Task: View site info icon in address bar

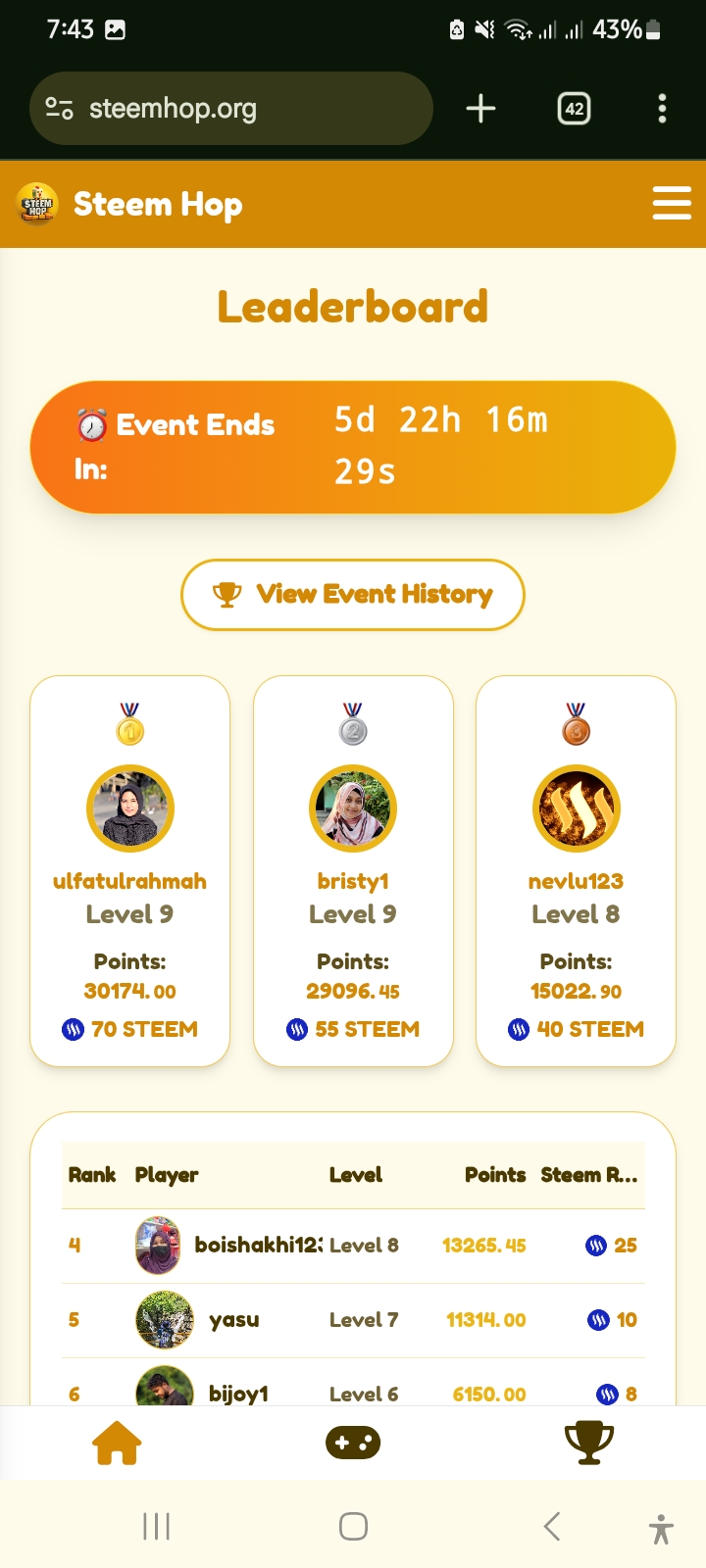Action: point(60,109)
